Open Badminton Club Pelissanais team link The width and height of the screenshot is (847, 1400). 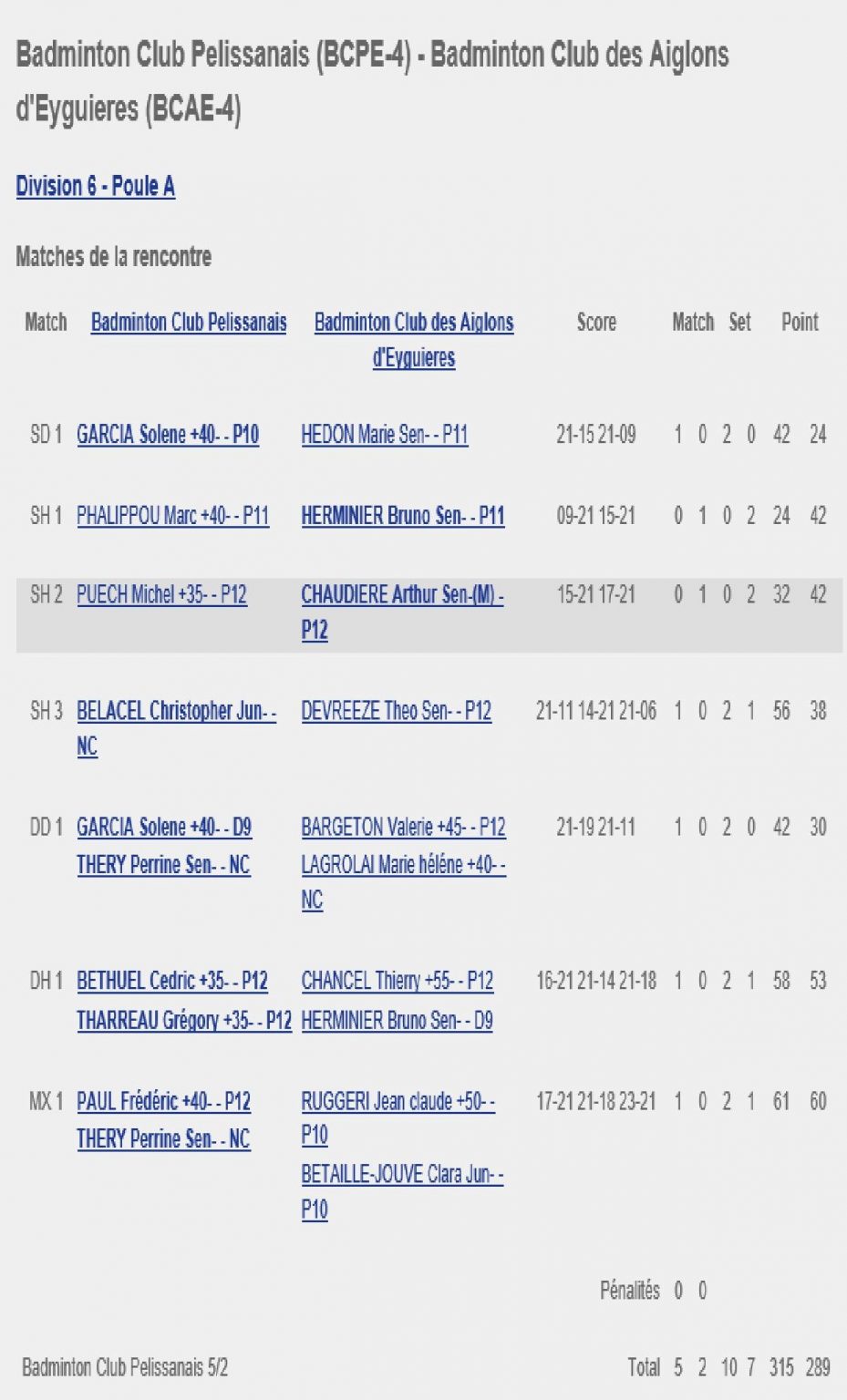[189, 322]
